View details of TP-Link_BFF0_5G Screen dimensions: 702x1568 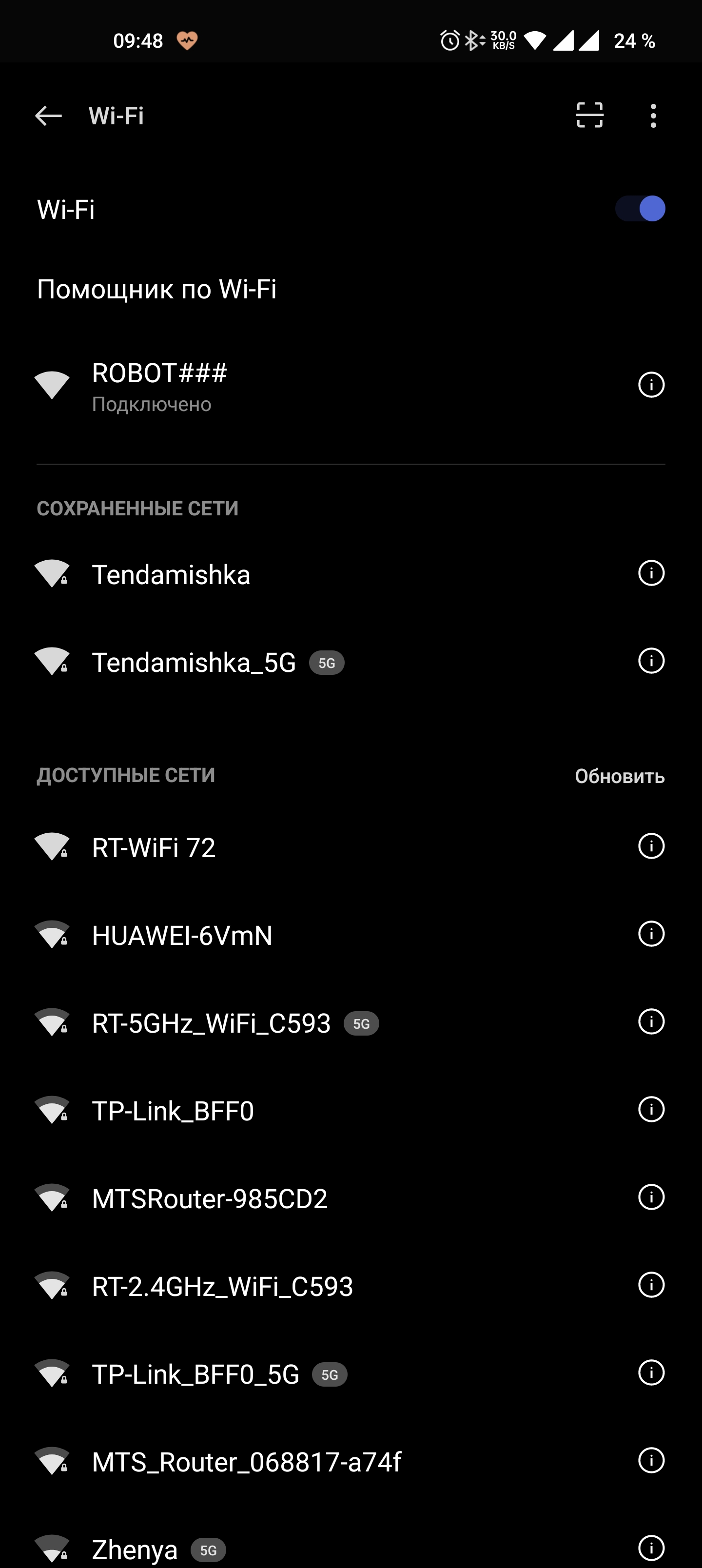[x=651, y=1372]
